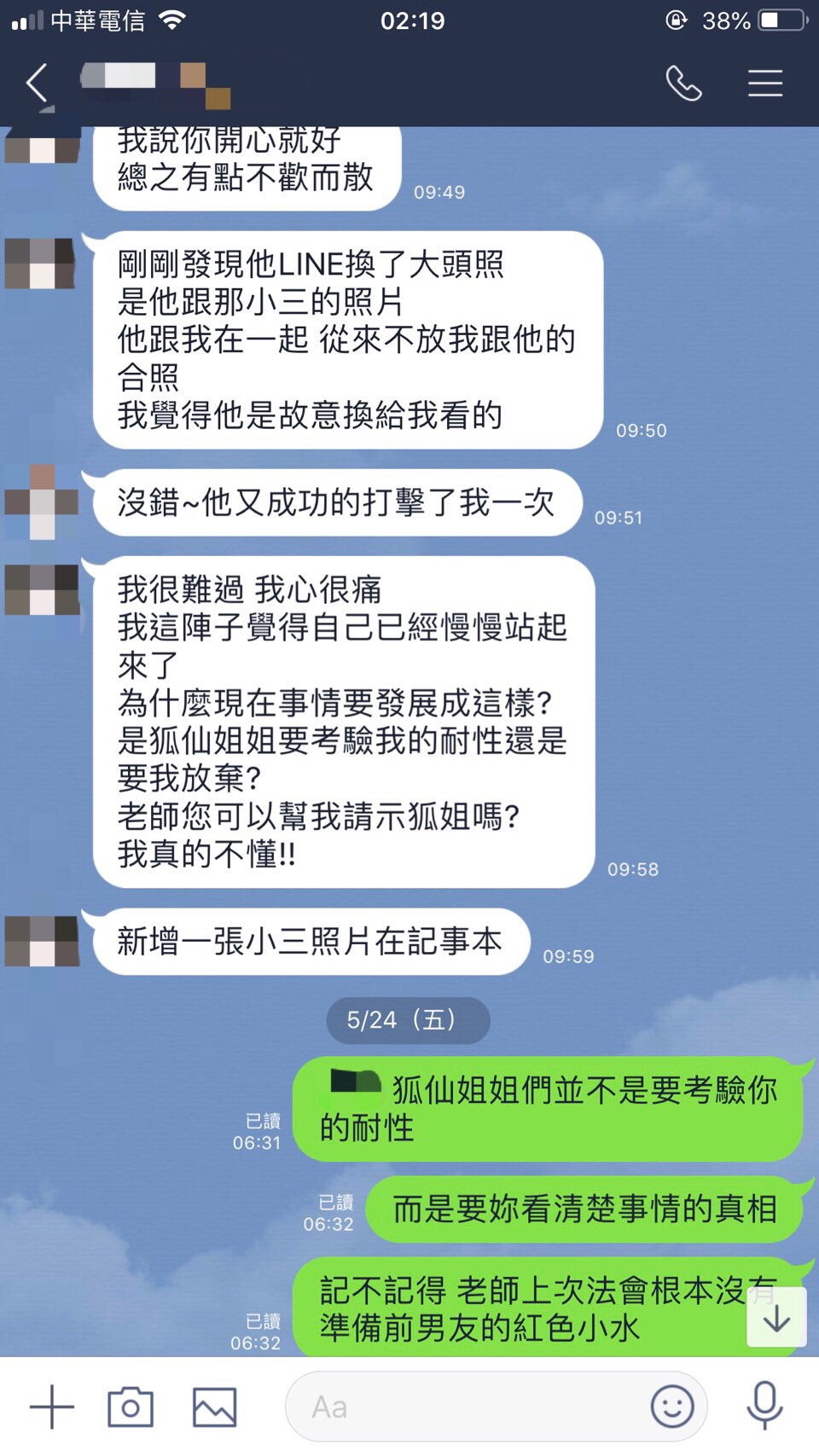Jump to the latest message

click(775, 1318)
